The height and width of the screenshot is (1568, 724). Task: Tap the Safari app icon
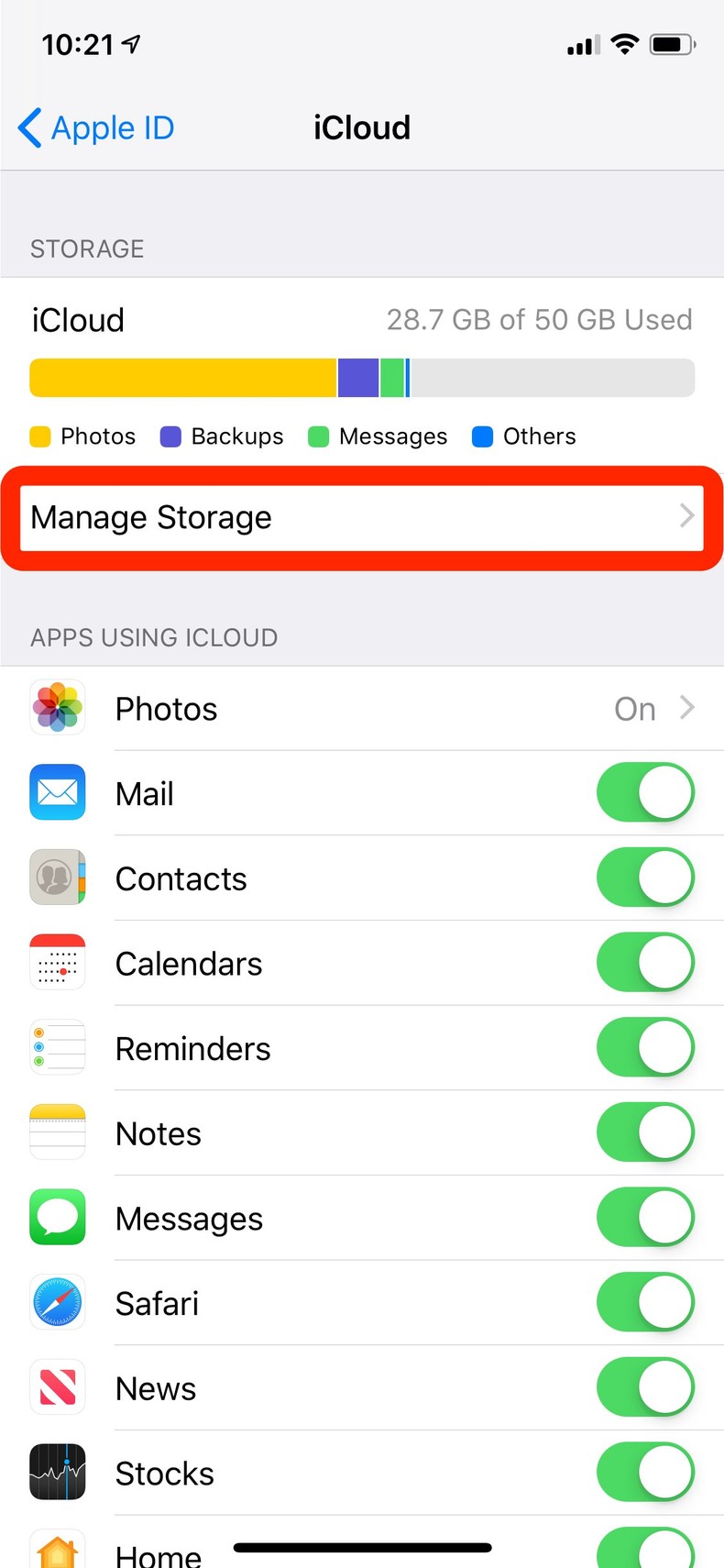[x=57, y=1301]
